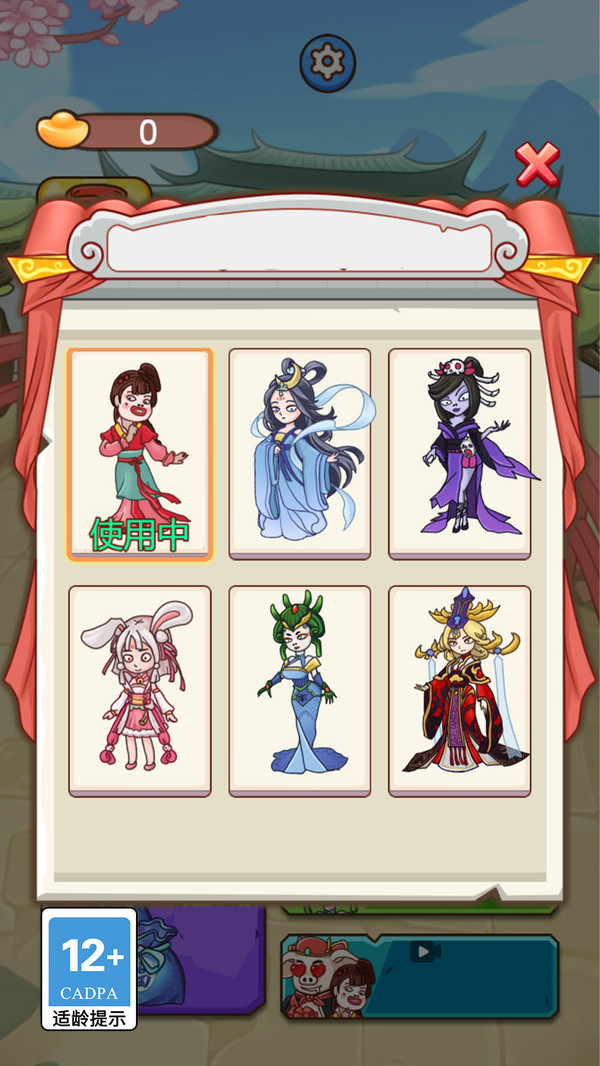Choose the green dragon-horned lady
Image resolution: width=600 pixels, height=1066 pixels.
[x=300, y=691]
